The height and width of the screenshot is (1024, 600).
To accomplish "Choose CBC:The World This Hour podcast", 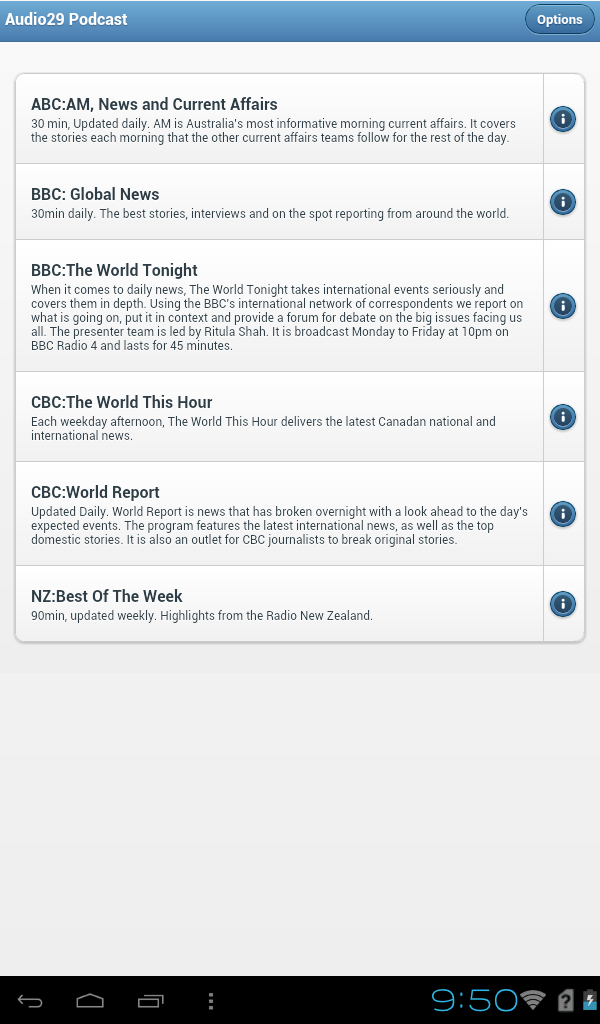I will click(x=280, y=417).
